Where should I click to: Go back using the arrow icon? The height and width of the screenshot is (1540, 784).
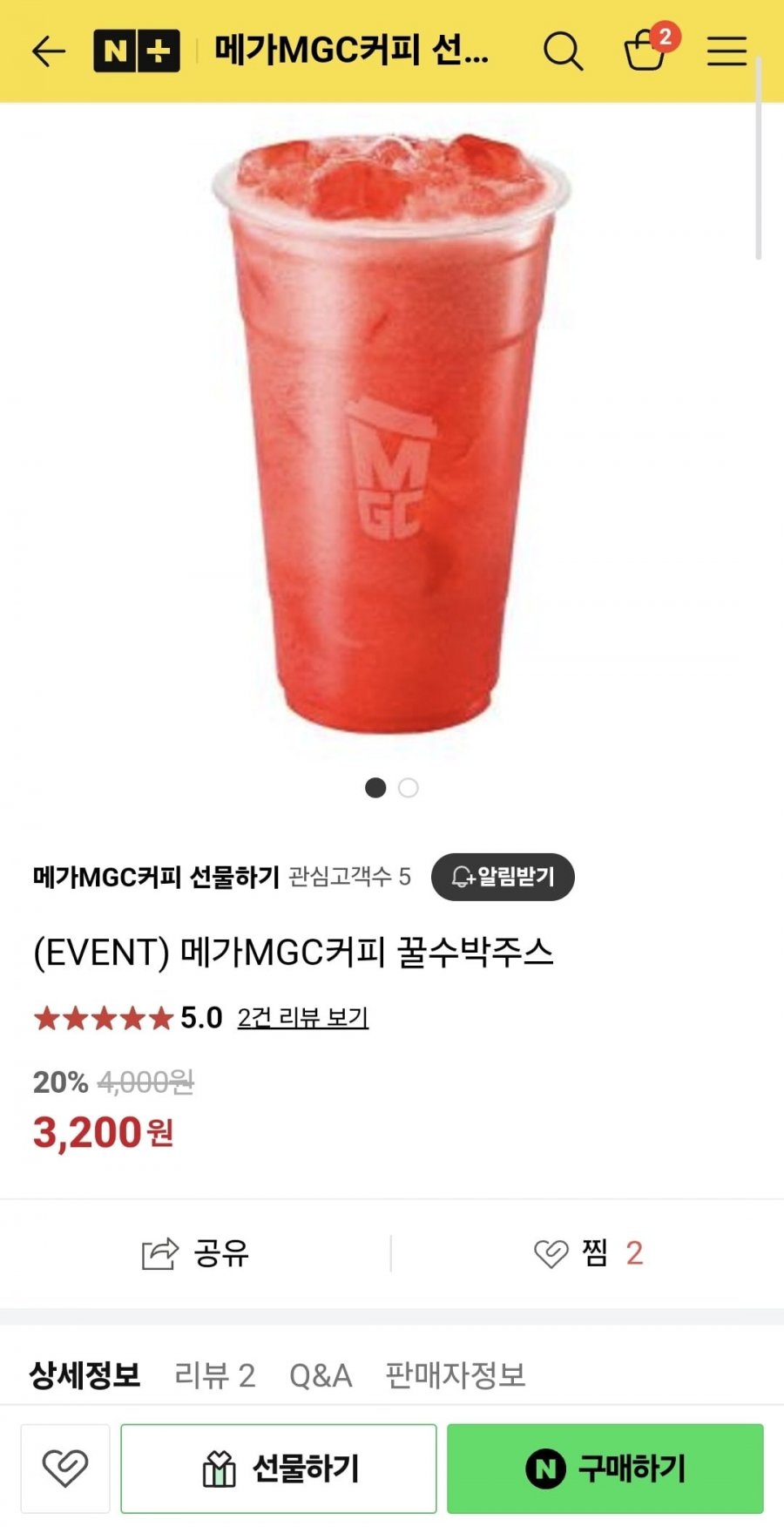[49, 51]
